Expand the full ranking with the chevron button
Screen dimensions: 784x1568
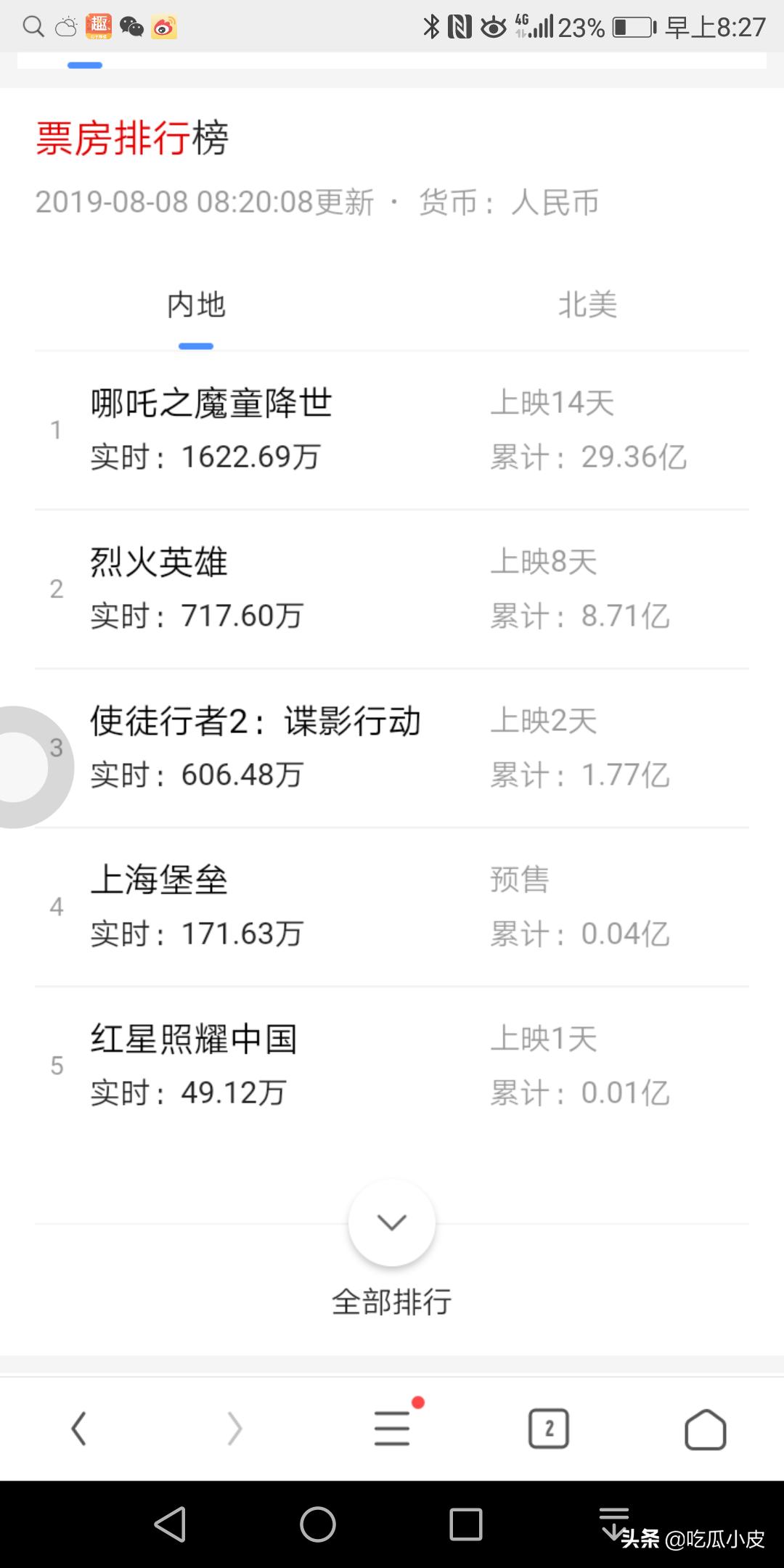[x=392, y=1222]
